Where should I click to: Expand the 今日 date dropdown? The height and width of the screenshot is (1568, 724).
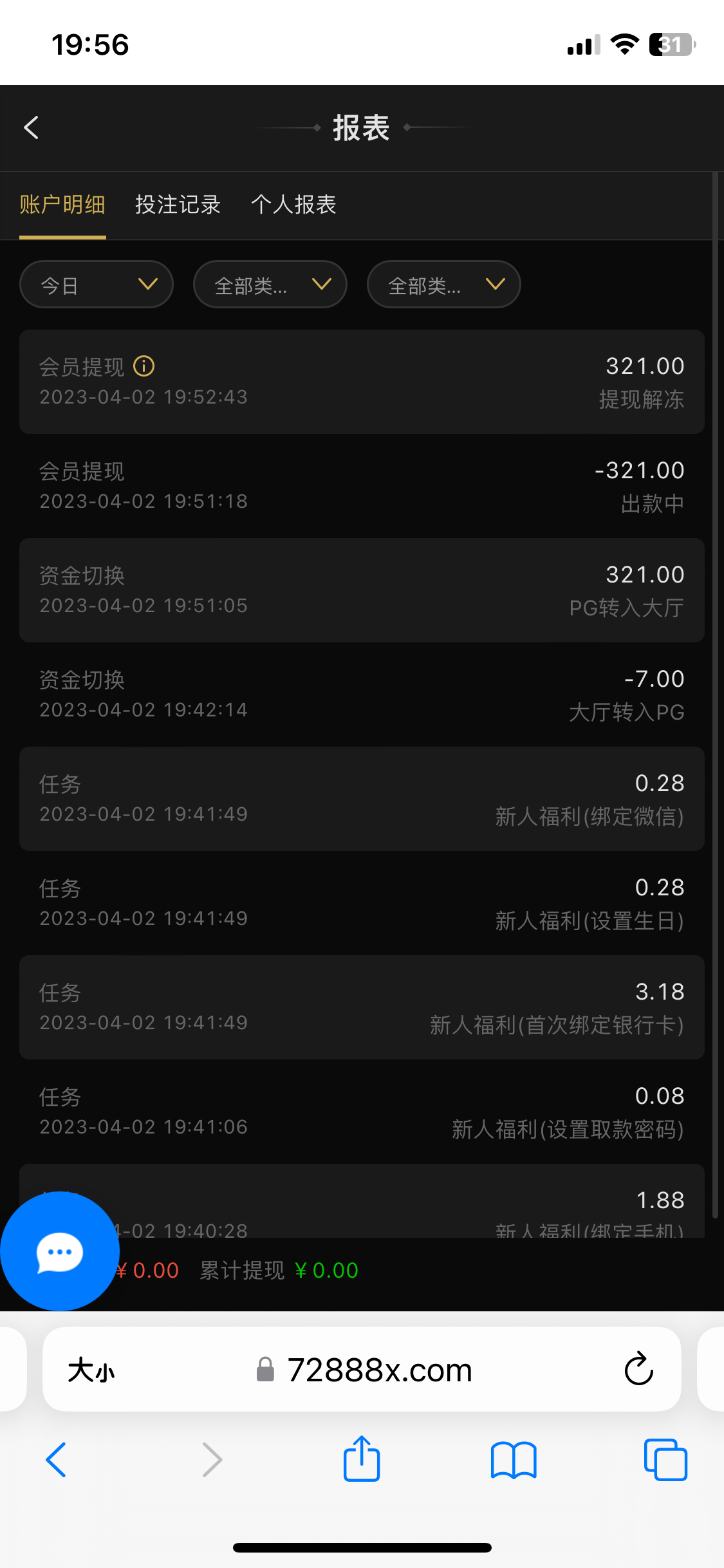(x=97, y=285)
